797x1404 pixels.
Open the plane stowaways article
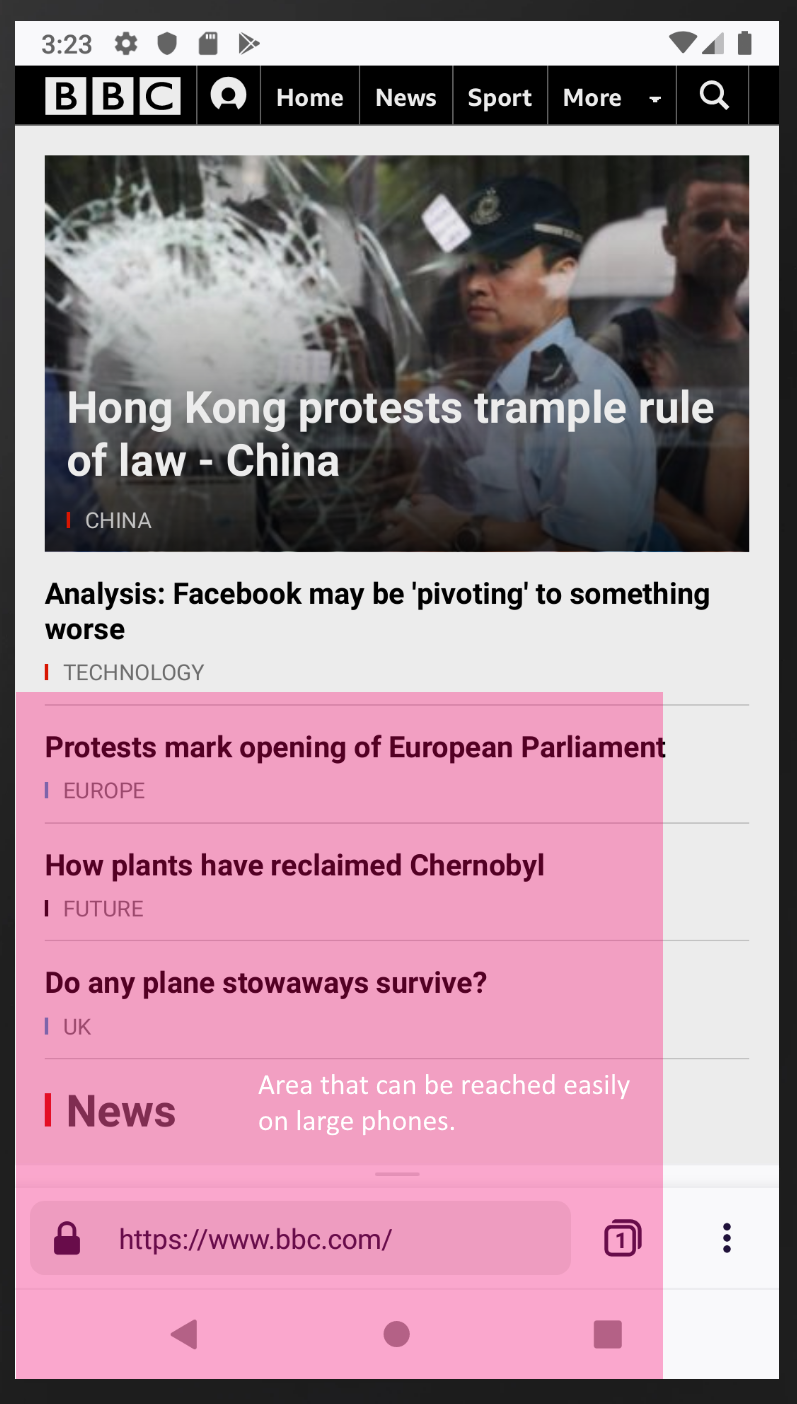266,983
